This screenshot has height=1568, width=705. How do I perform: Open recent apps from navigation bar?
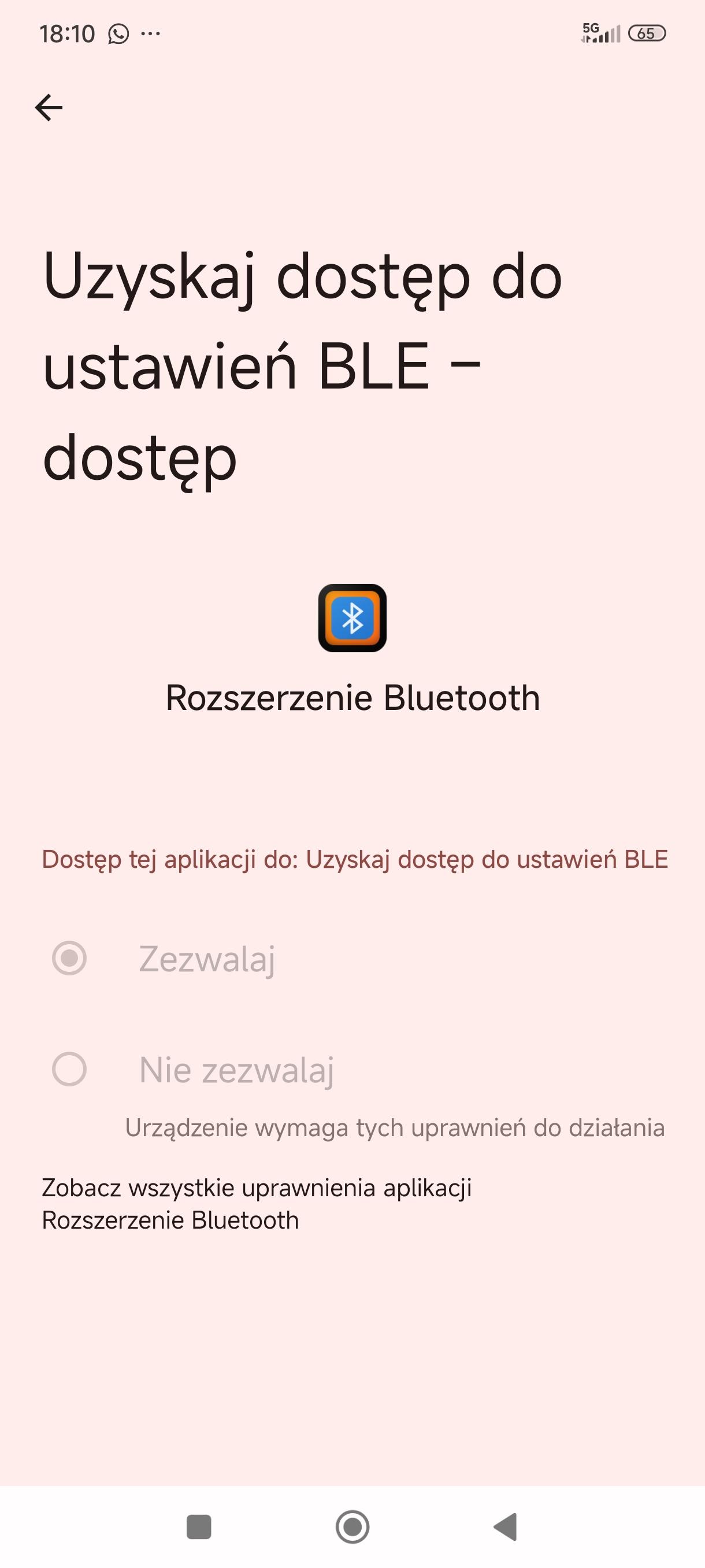[198, 1526]
